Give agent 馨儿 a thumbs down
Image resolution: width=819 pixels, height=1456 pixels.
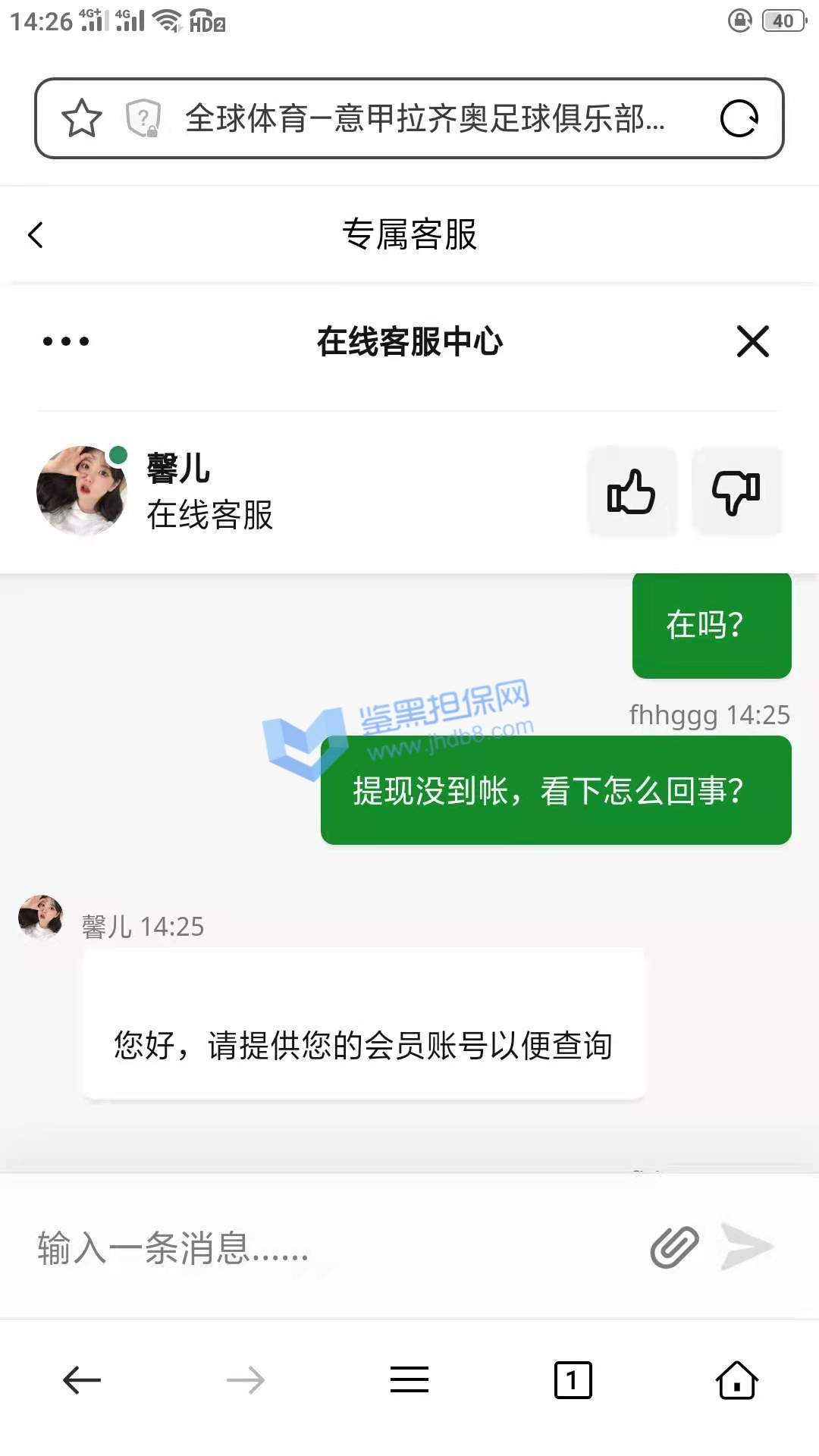[736, 492]
